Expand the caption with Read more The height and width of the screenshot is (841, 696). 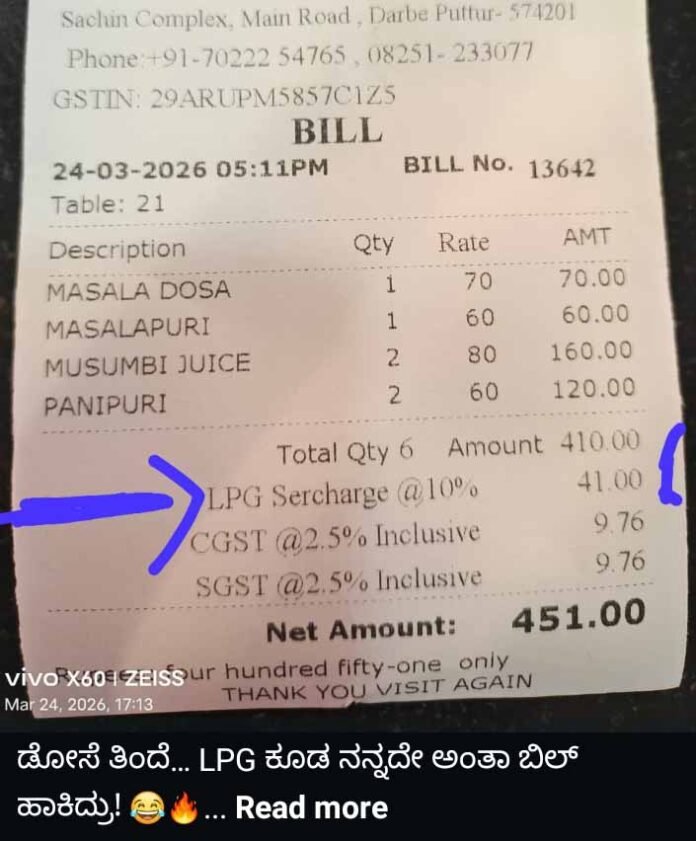click(311, 807)
